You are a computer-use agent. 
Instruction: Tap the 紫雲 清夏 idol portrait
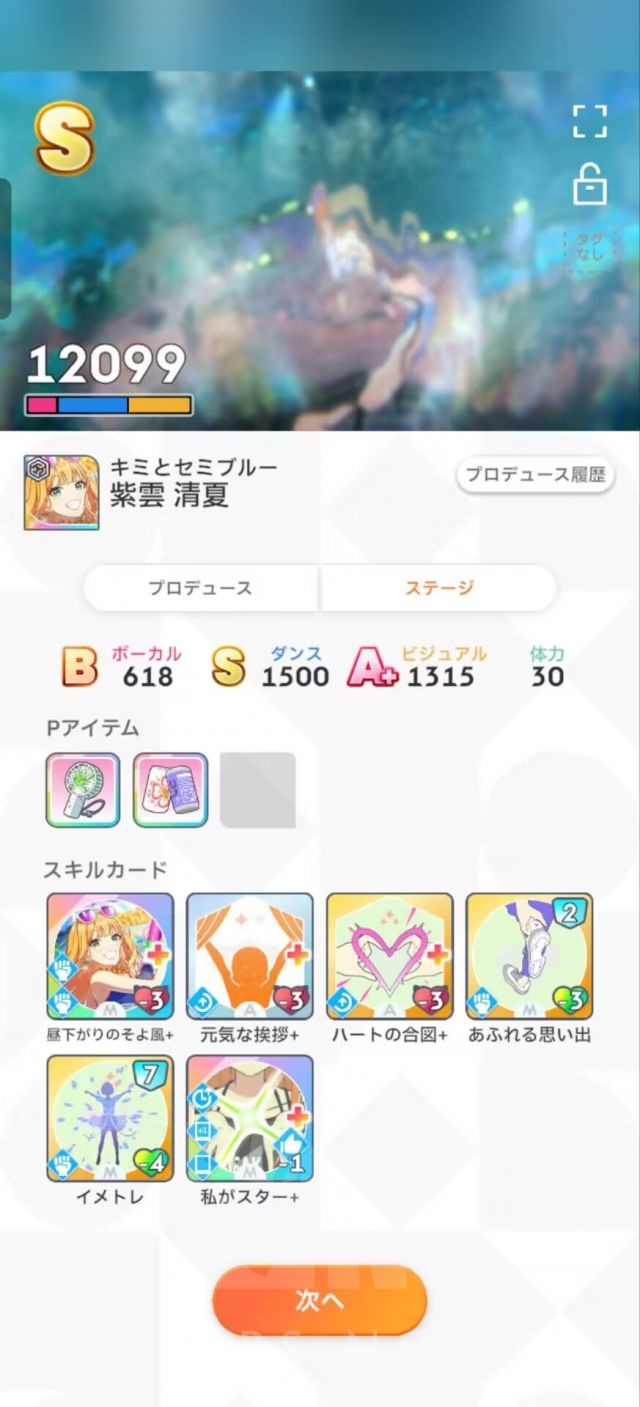click(61, 492)
